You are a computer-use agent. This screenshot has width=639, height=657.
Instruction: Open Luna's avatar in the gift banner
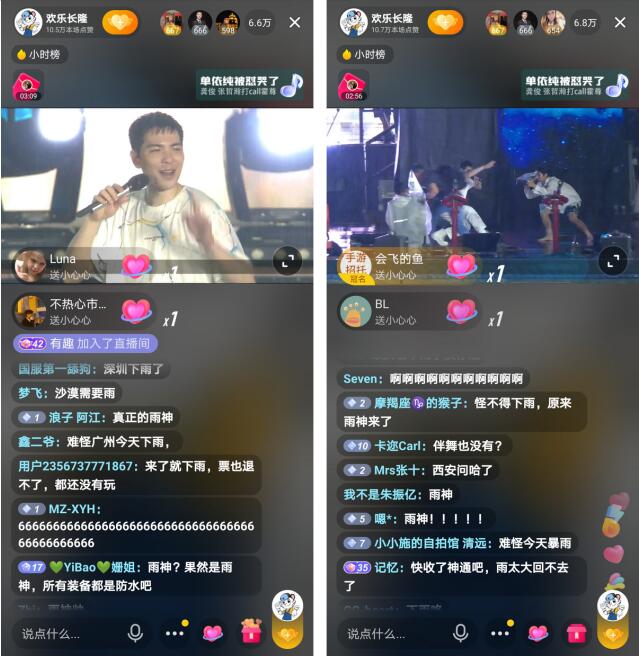(x=30, y=265)
